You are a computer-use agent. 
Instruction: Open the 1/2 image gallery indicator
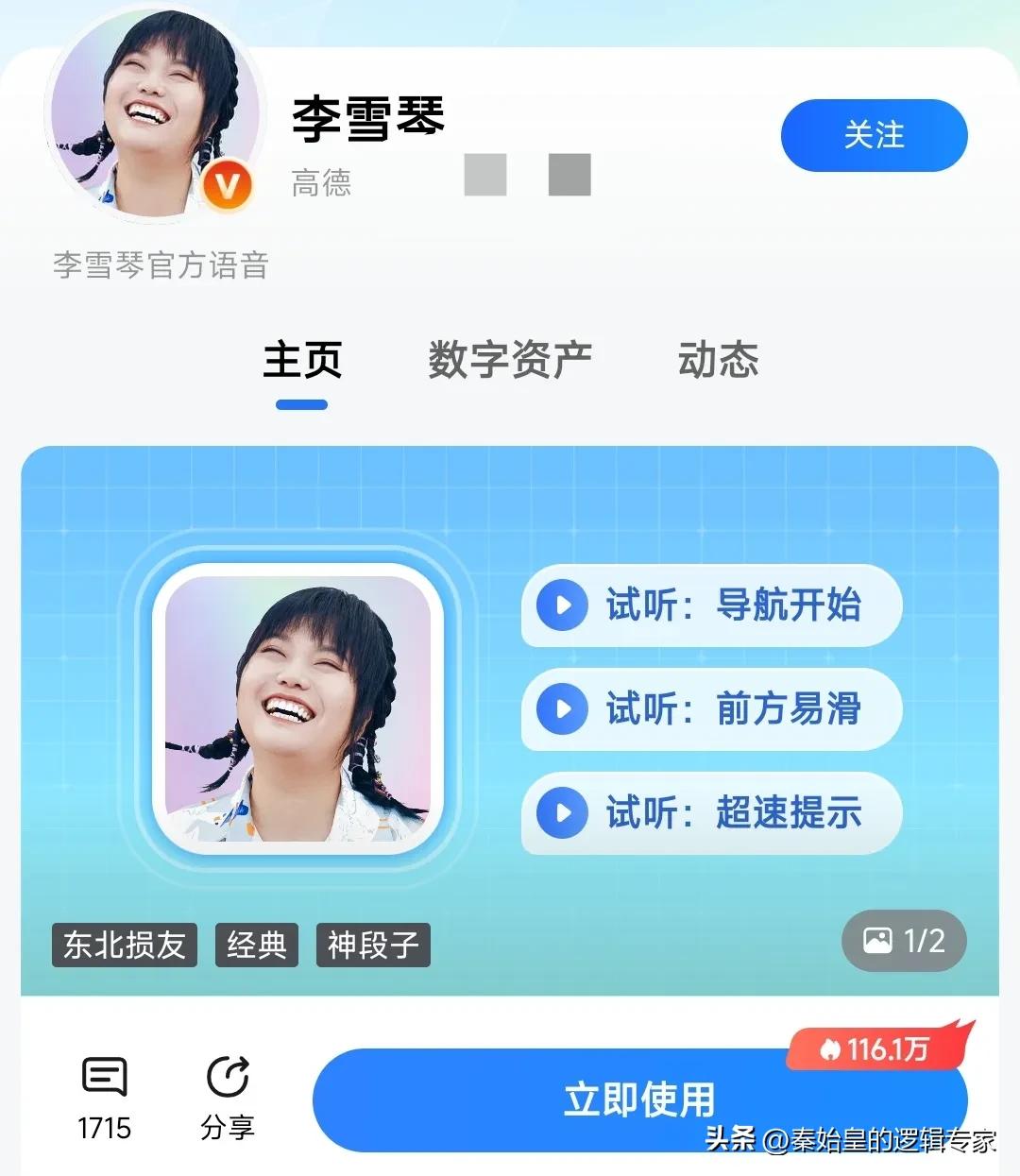tap(904, 941)
